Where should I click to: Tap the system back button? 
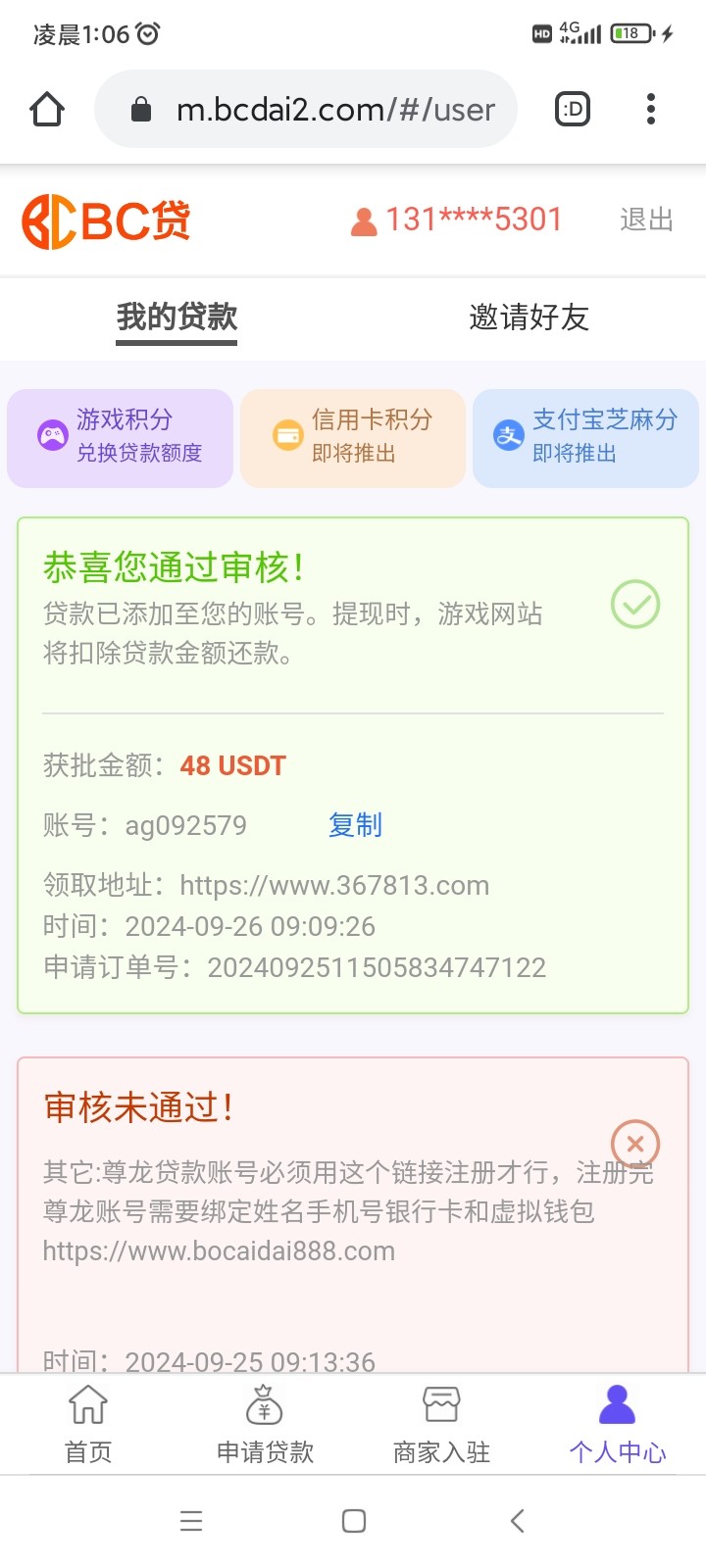click(518, 1521)
